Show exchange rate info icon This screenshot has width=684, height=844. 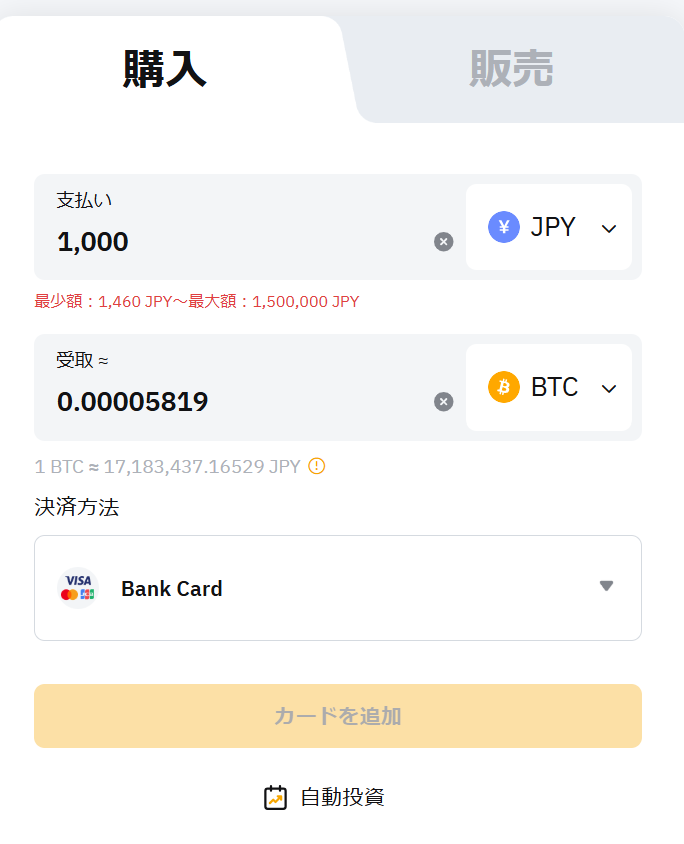click(317, 466)
